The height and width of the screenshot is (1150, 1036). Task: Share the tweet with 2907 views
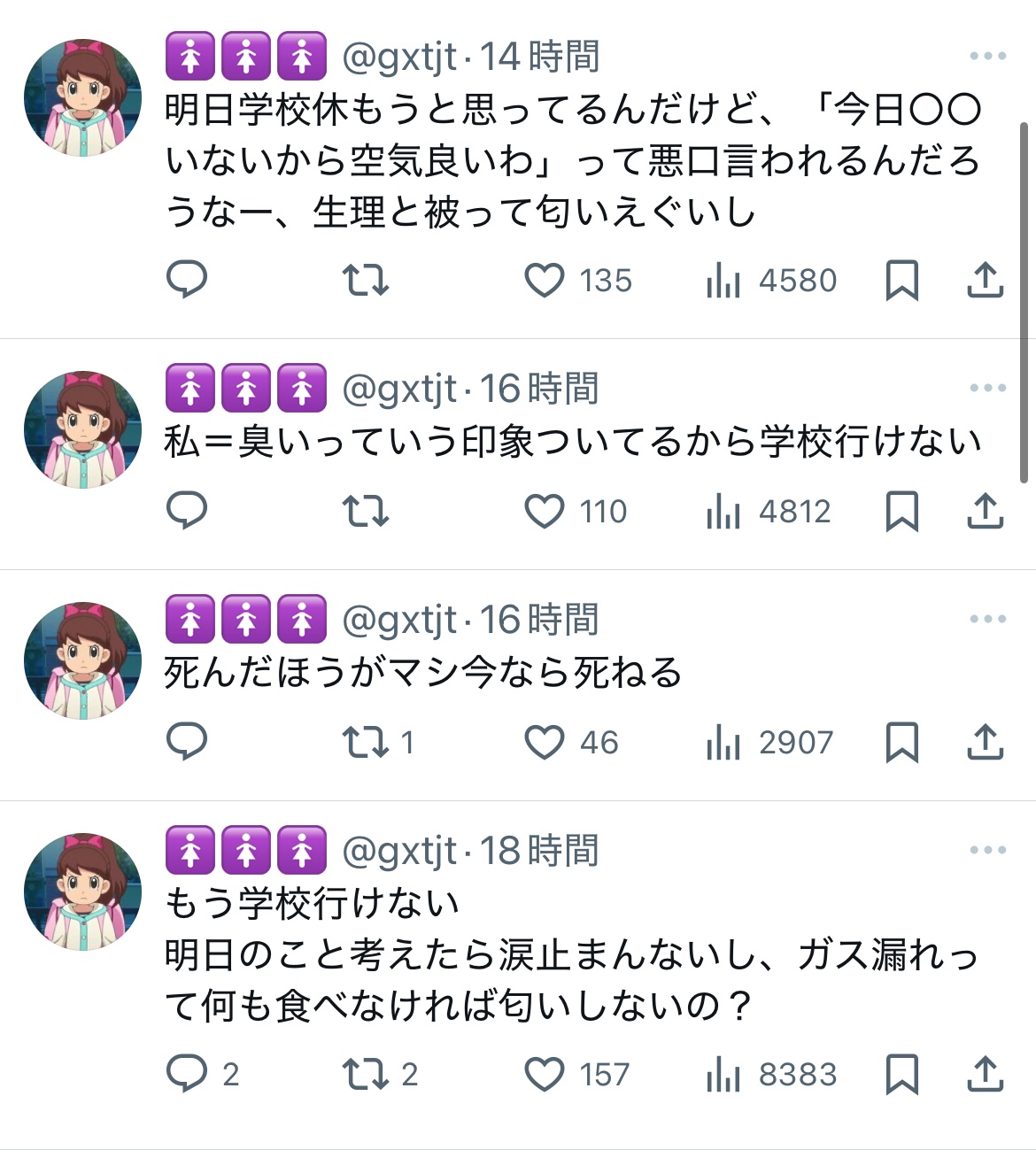985,743
